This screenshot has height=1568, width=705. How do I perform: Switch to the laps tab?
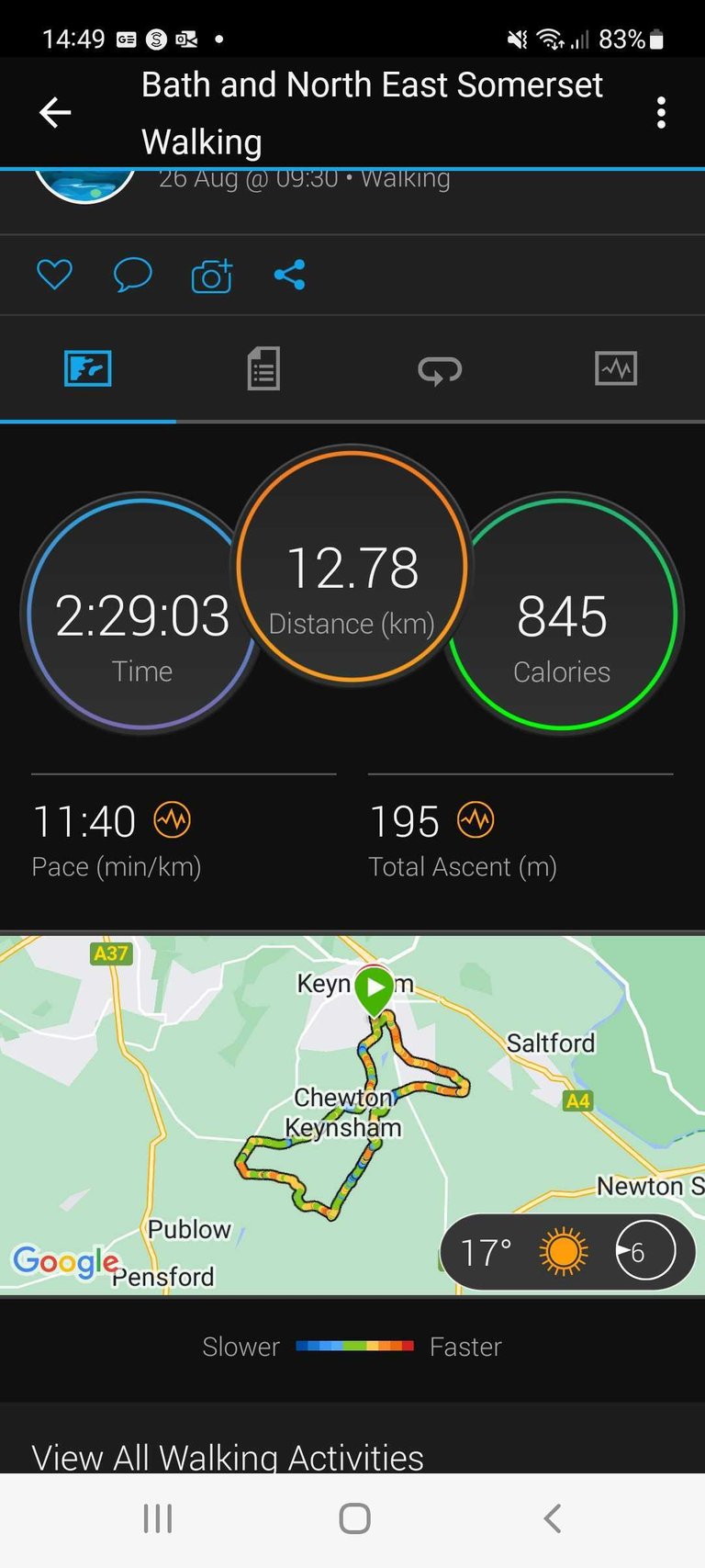pyautogui.click(x=440, y=369)
